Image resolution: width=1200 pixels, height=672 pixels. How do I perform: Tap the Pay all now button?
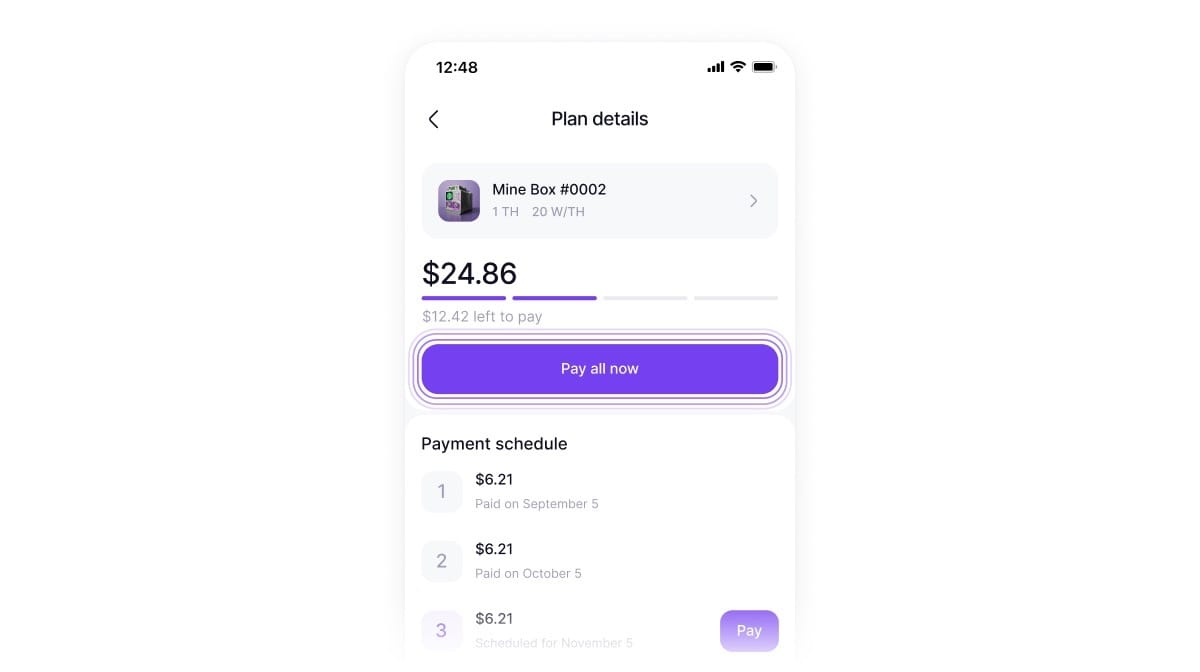point(599,369)
